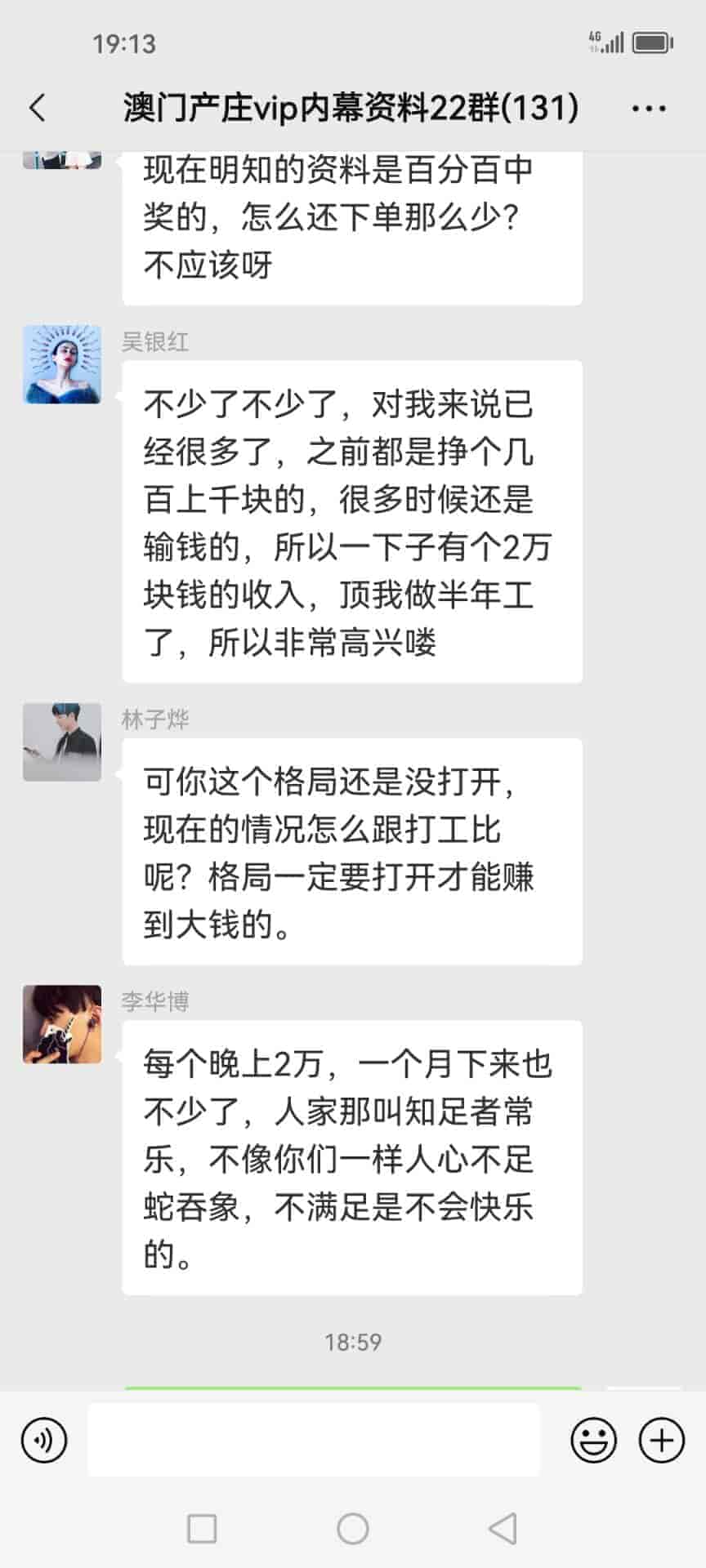This screenshot has width=706, height=1568.
Task: Switch to voice message input
Action: (44, 1440)
